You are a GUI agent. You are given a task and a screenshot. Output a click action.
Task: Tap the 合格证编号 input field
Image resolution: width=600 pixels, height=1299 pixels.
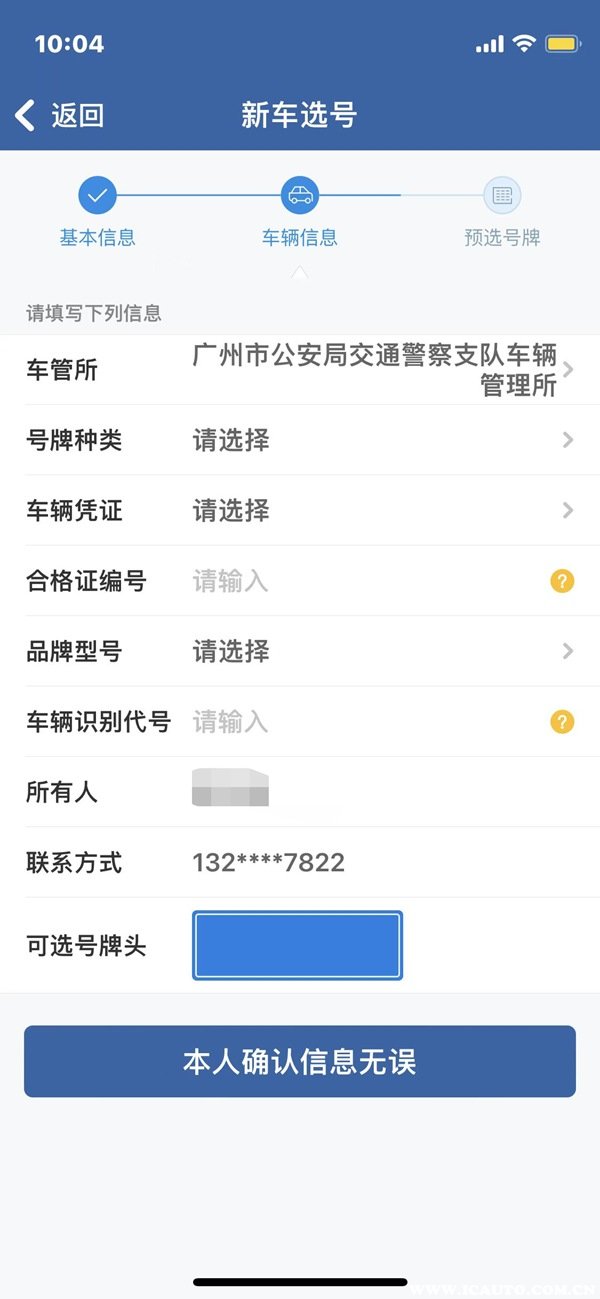(360, 581)
